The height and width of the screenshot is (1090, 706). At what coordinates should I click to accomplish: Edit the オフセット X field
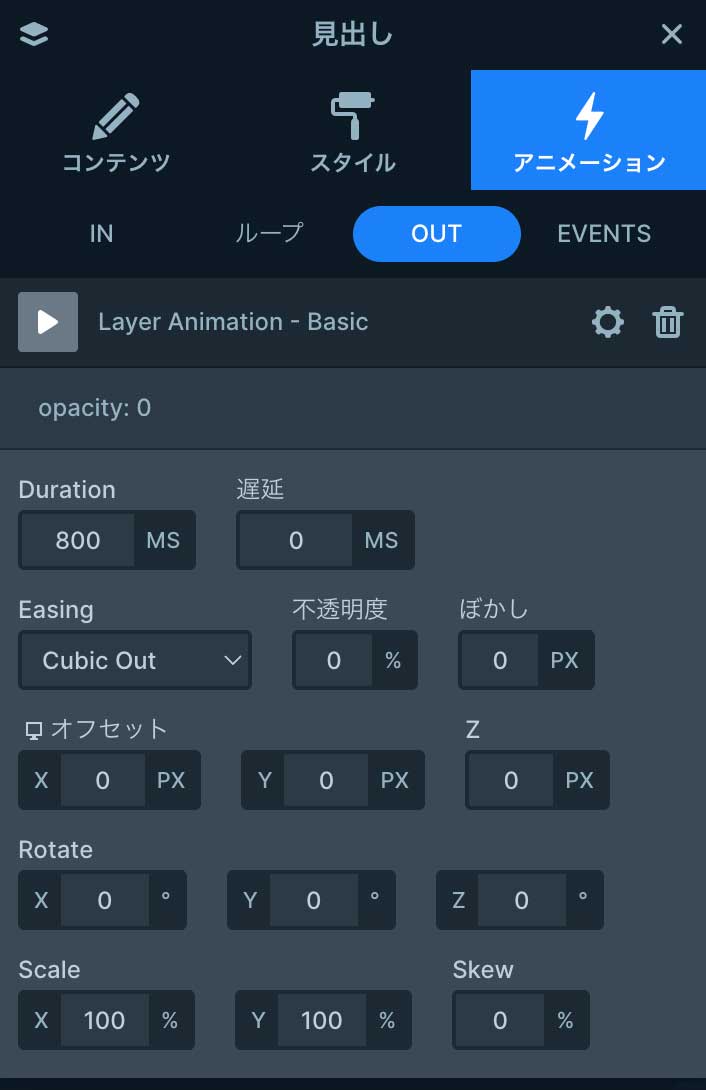pos(103,780)
